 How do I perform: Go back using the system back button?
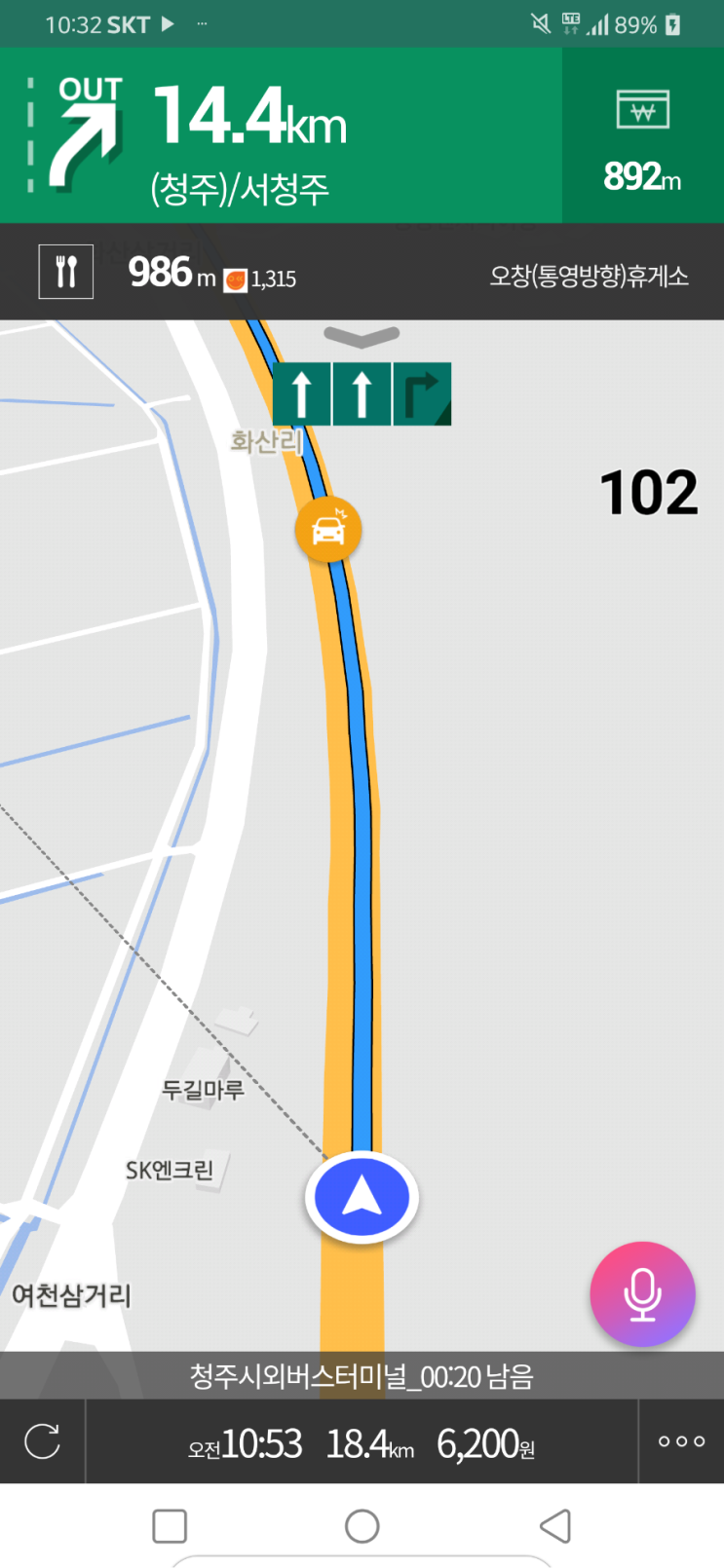click(x=554, y=1526)
